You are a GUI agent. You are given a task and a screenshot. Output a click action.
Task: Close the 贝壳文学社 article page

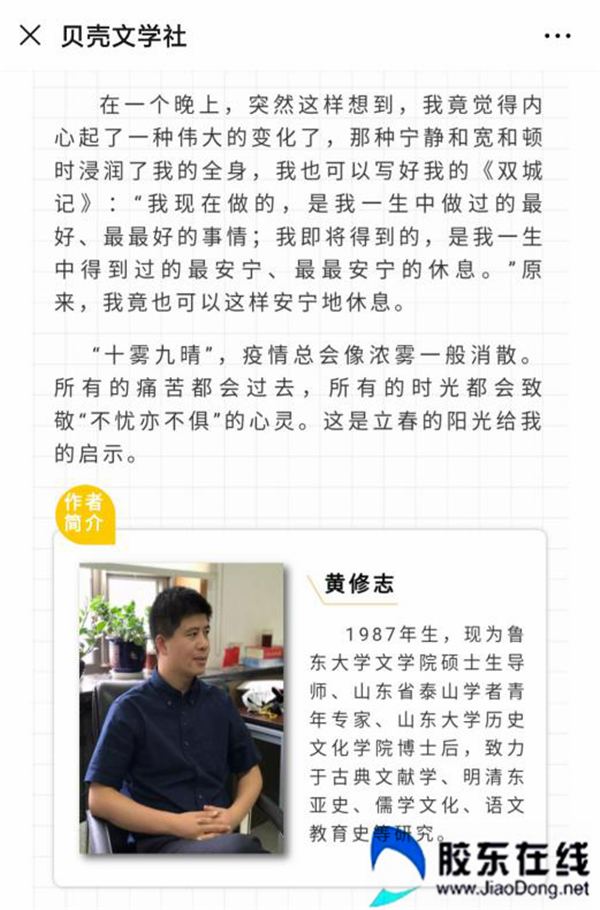31,37
